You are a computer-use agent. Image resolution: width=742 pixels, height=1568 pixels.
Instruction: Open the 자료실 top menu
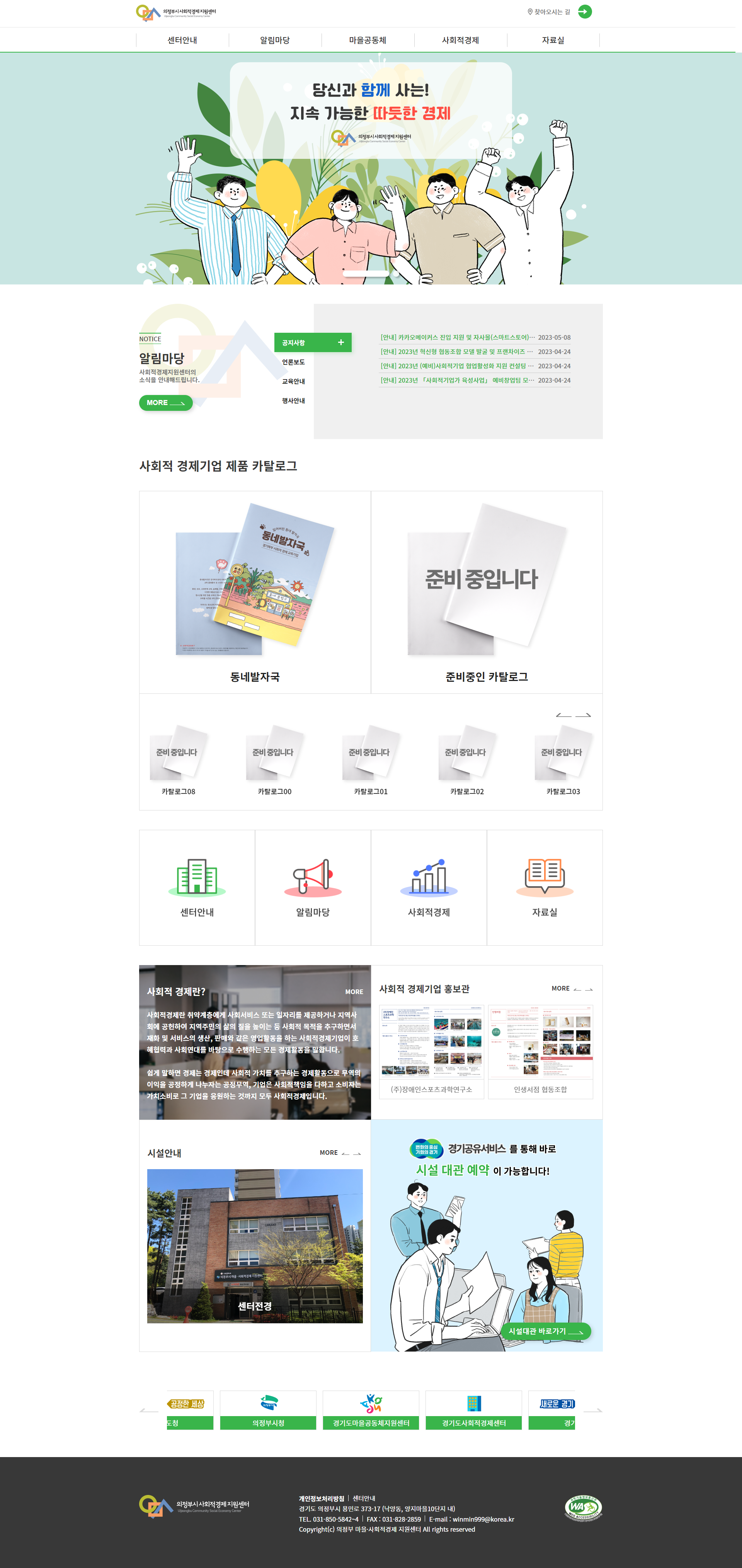tap(553, 40)
